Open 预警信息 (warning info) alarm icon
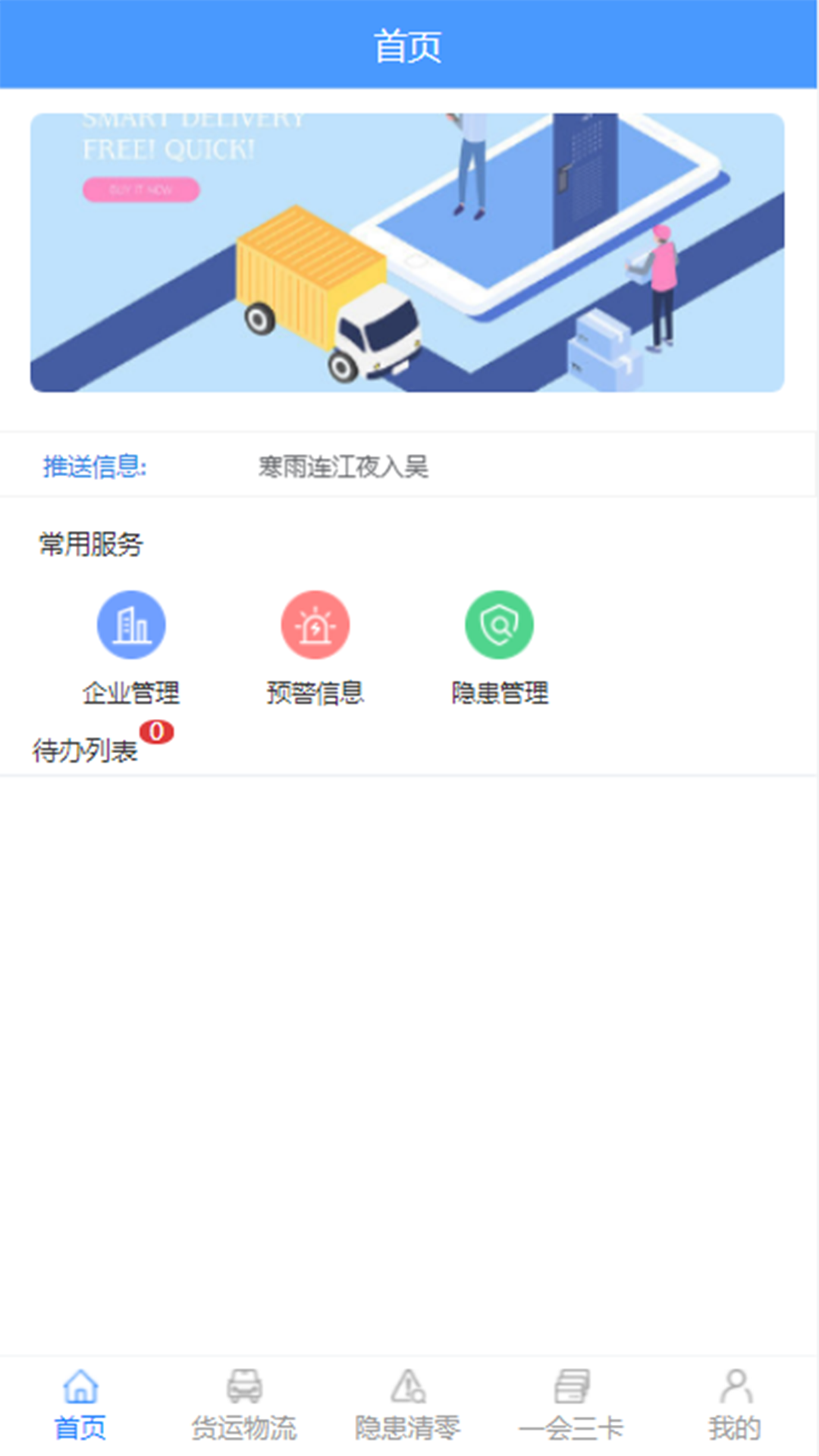 [x=315, y=623]
